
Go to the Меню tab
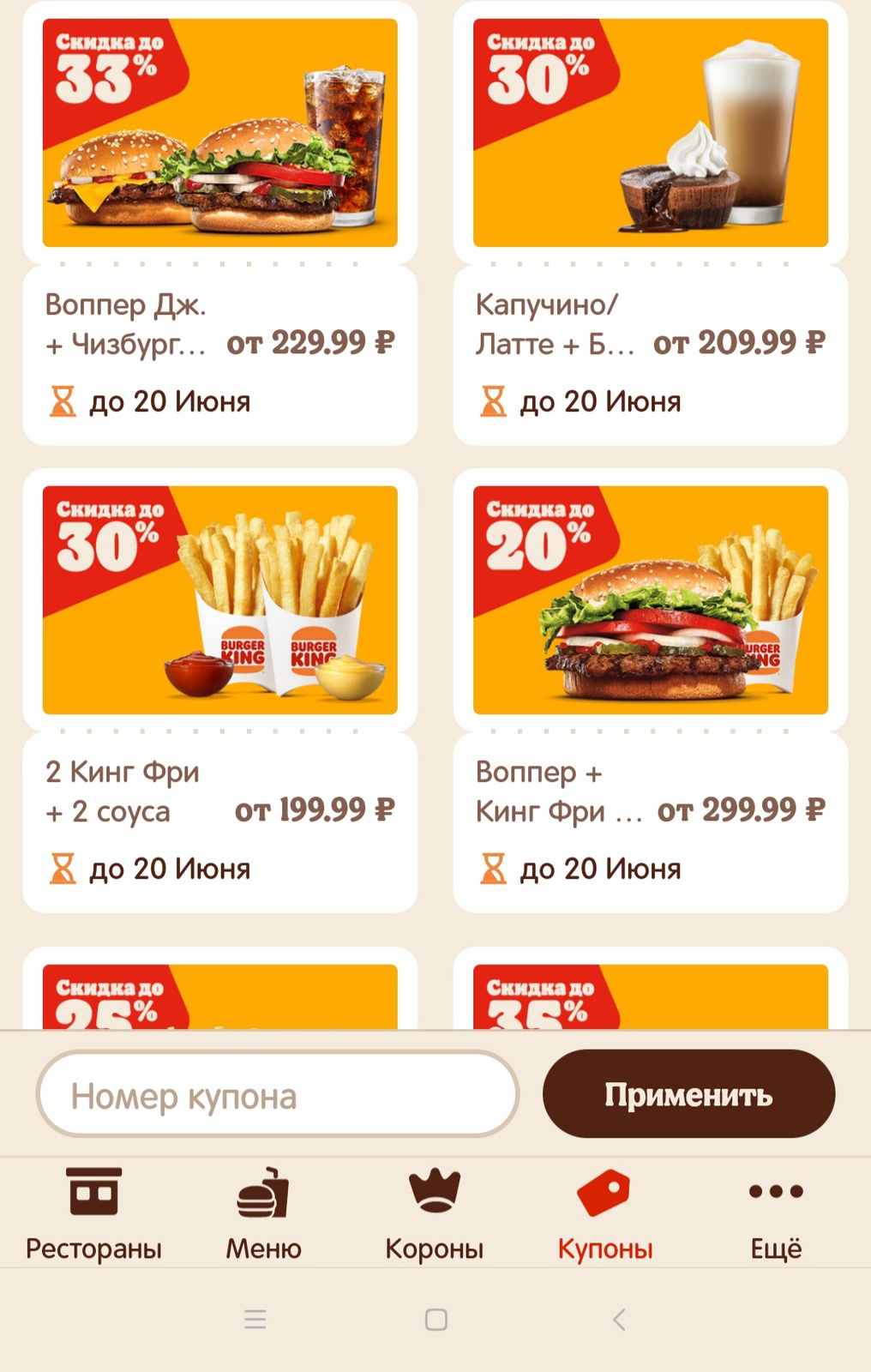point(263,1213)
